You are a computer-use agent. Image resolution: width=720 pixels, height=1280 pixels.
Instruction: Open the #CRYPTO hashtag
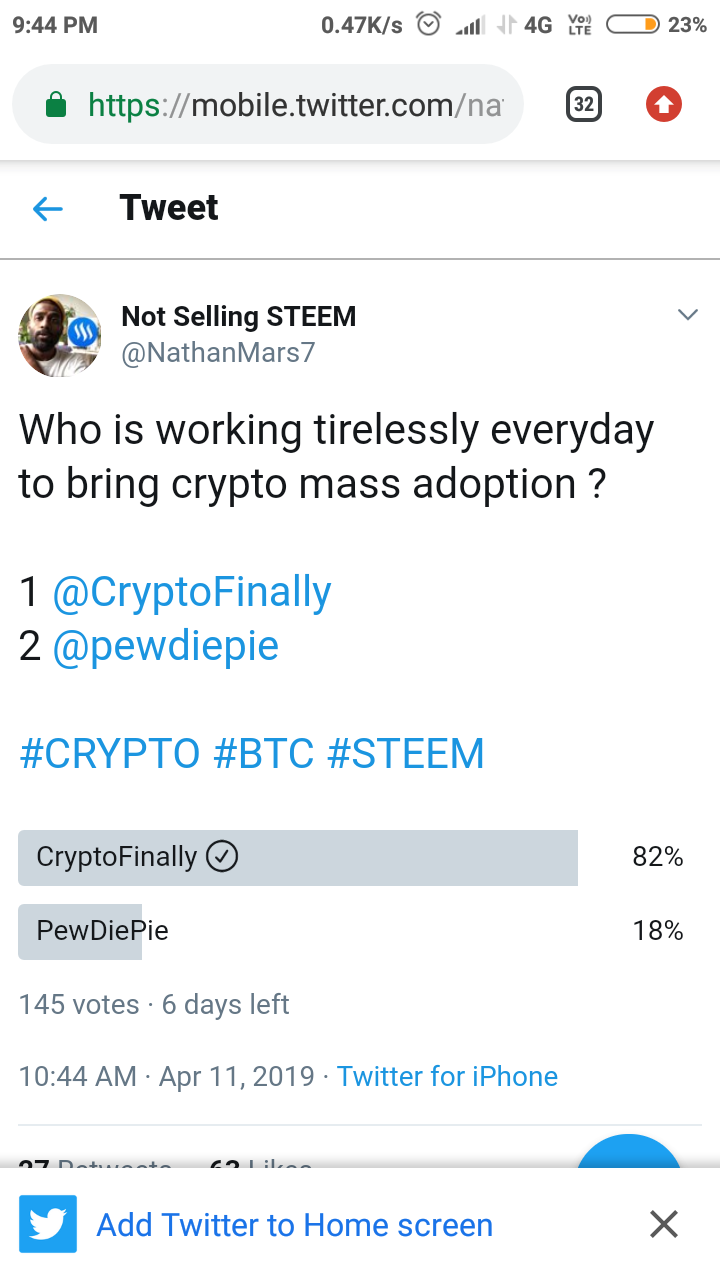(x=109, y=753)
